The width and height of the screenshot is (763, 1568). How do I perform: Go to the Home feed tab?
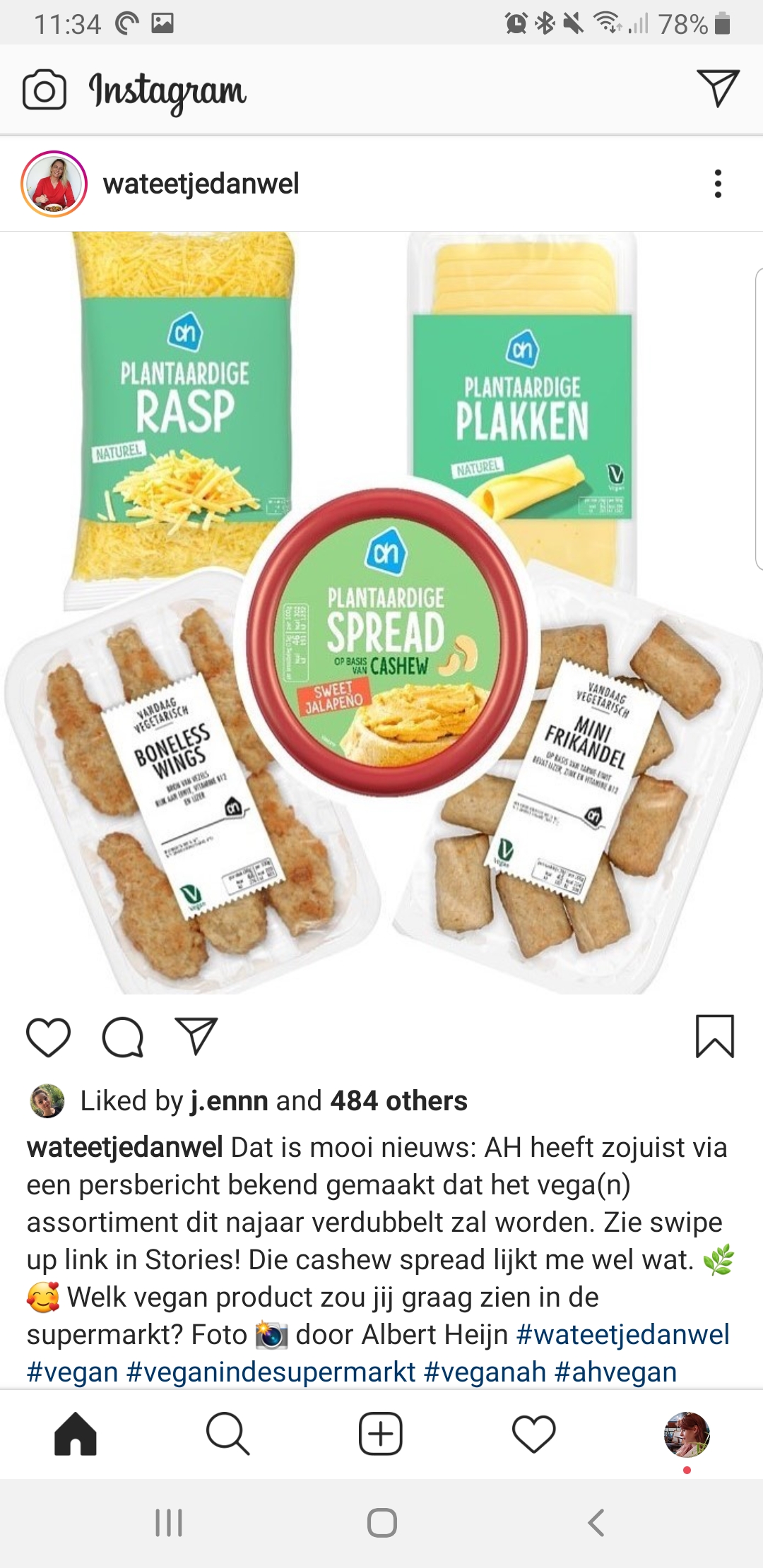click(75, 1435)
